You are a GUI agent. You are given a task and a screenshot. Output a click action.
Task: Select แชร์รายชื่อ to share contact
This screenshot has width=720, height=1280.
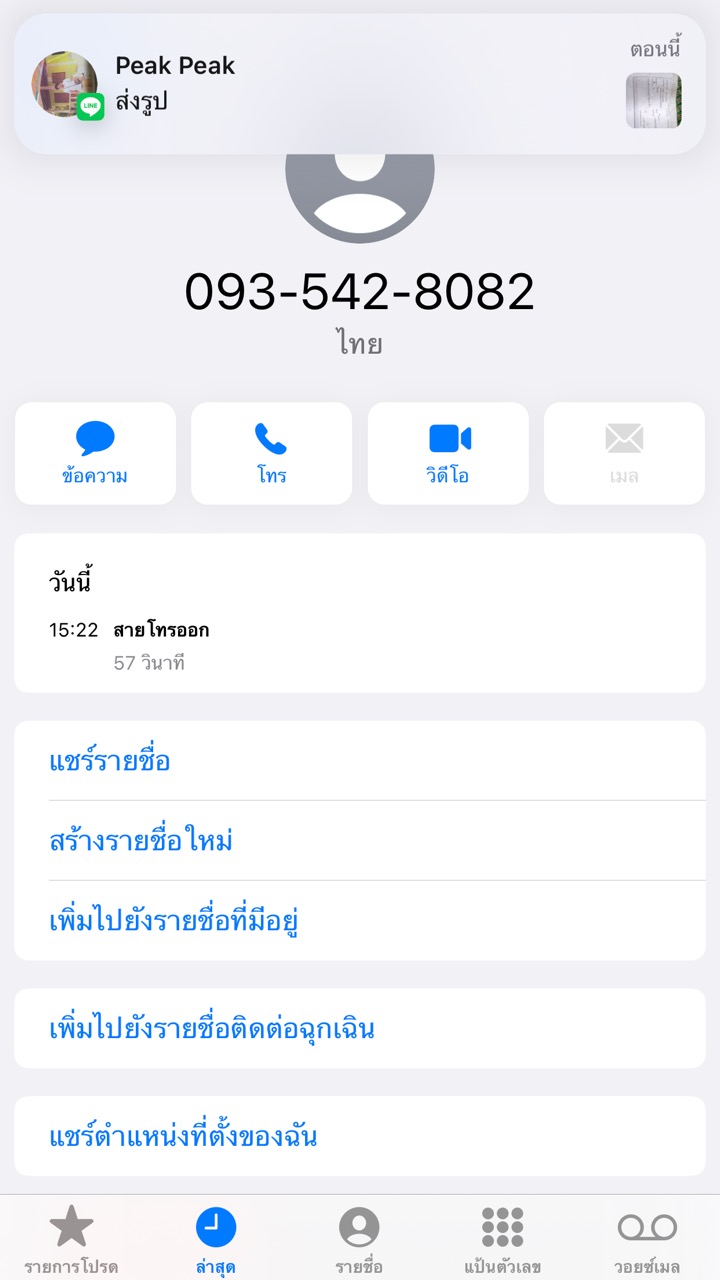[110, 761]
